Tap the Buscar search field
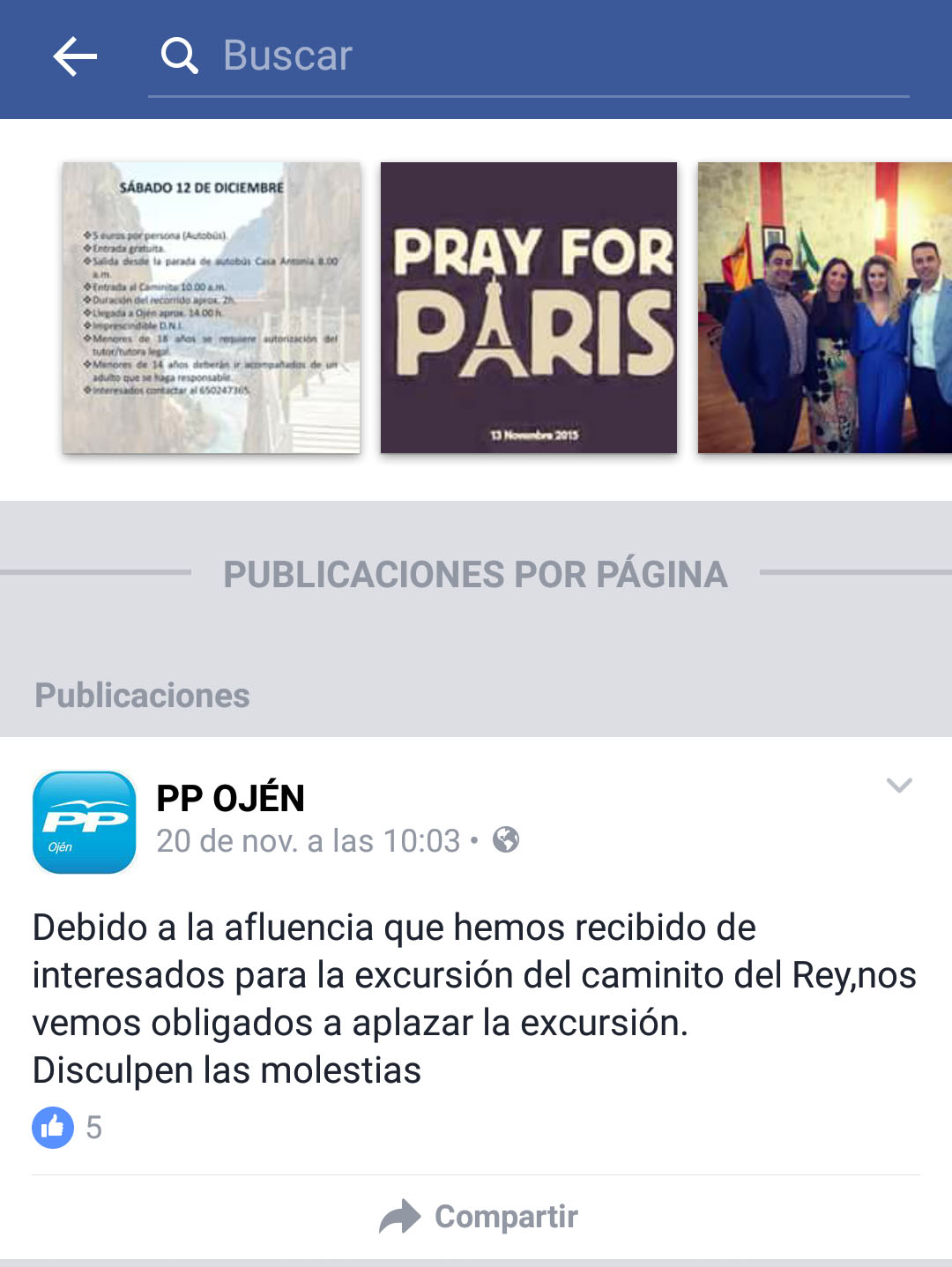 coord(529,56)
